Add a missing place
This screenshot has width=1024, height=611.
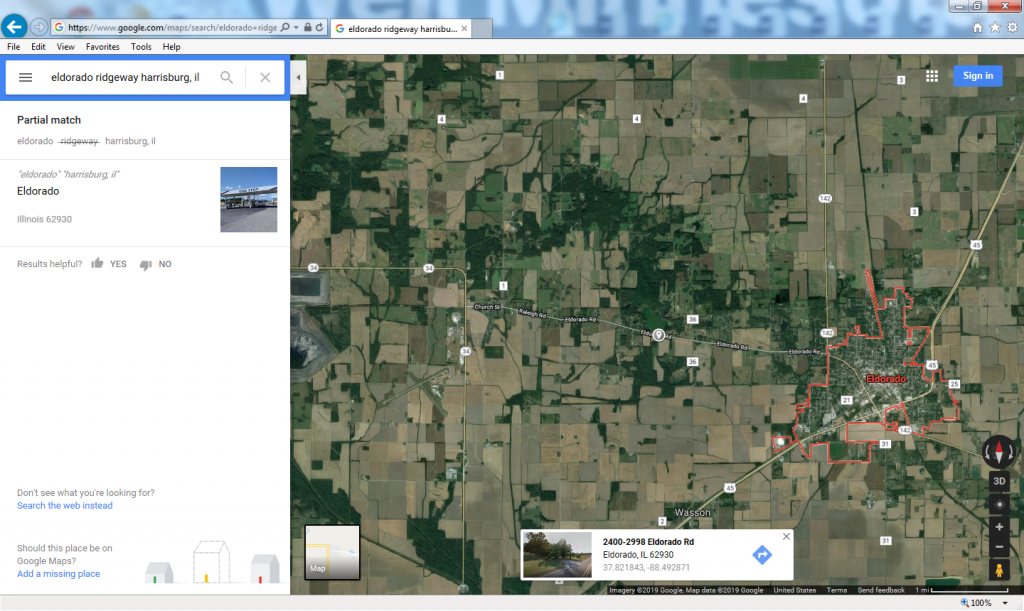[x=58, y=574]
